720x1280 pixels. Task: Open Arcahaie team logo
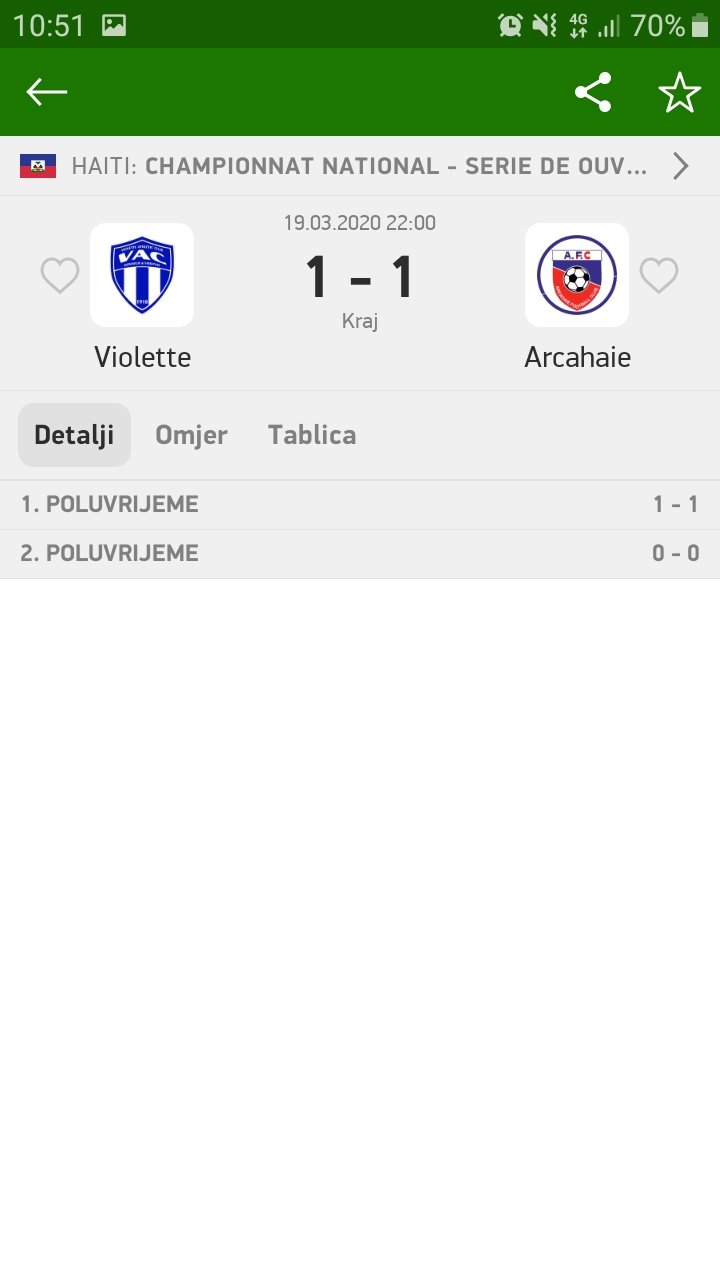[x=577, y=275]
